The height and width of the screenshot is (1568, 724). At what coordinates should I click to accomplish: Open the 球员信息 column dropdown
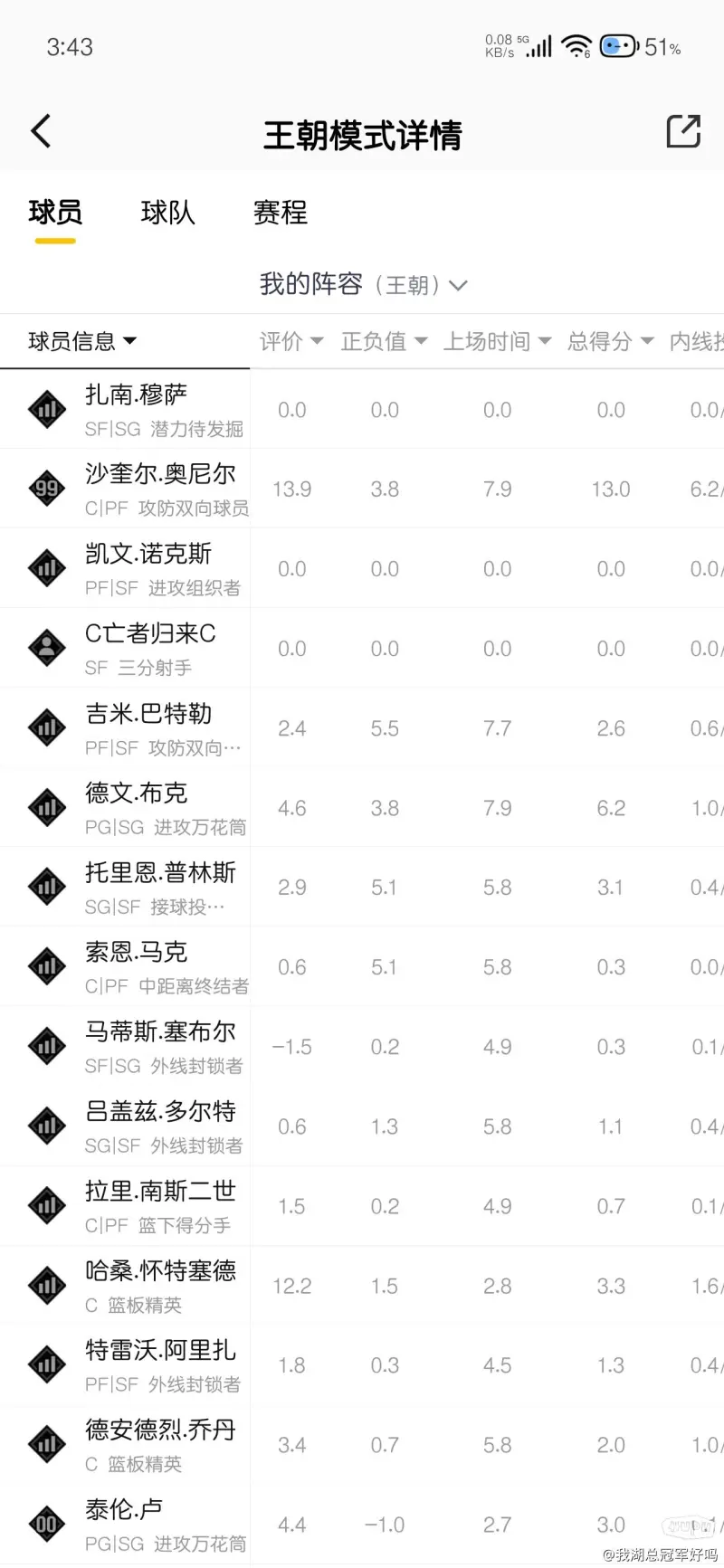[x=82, y=341]
